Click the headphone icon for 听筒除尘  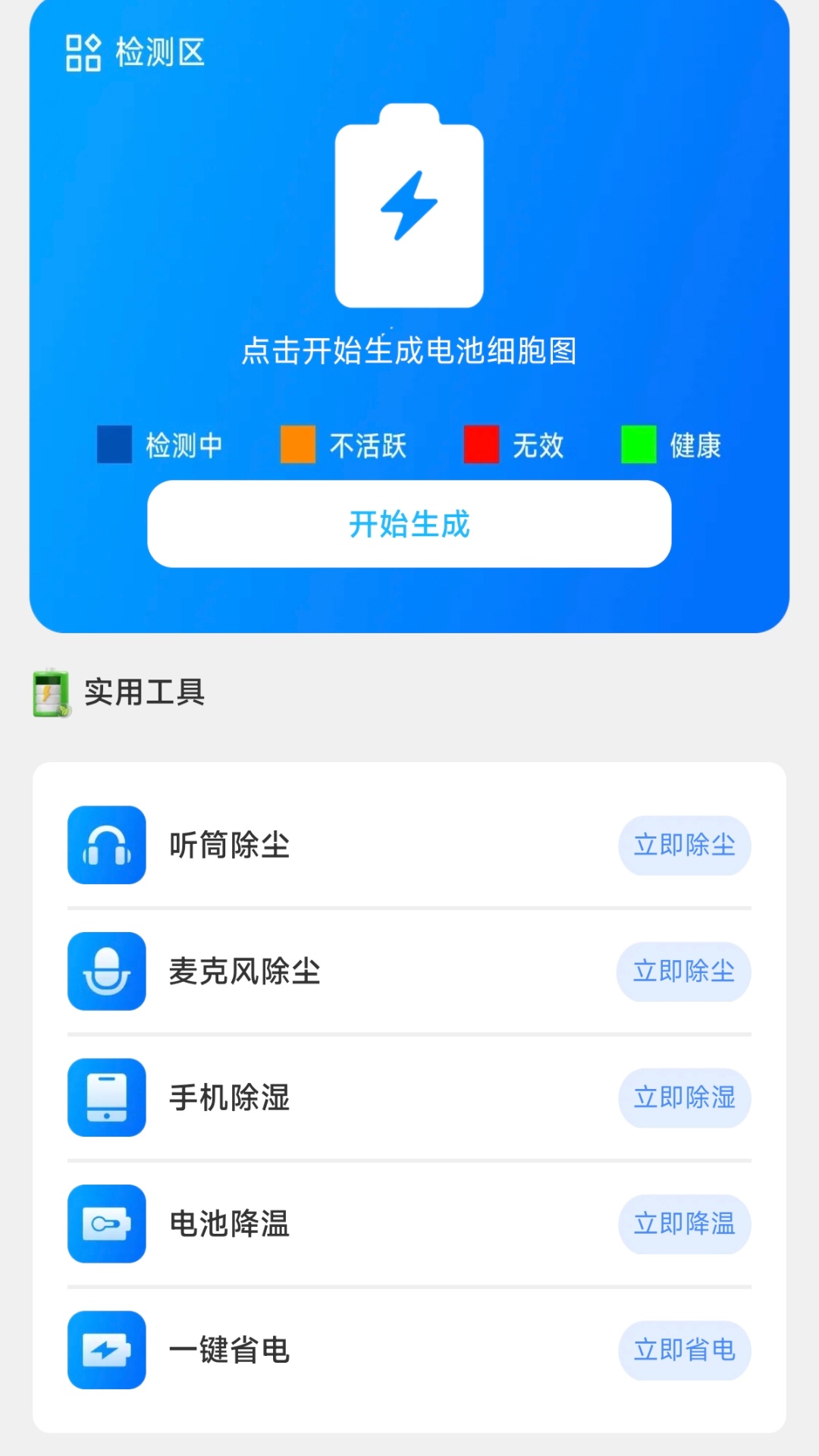coord(106,846)
